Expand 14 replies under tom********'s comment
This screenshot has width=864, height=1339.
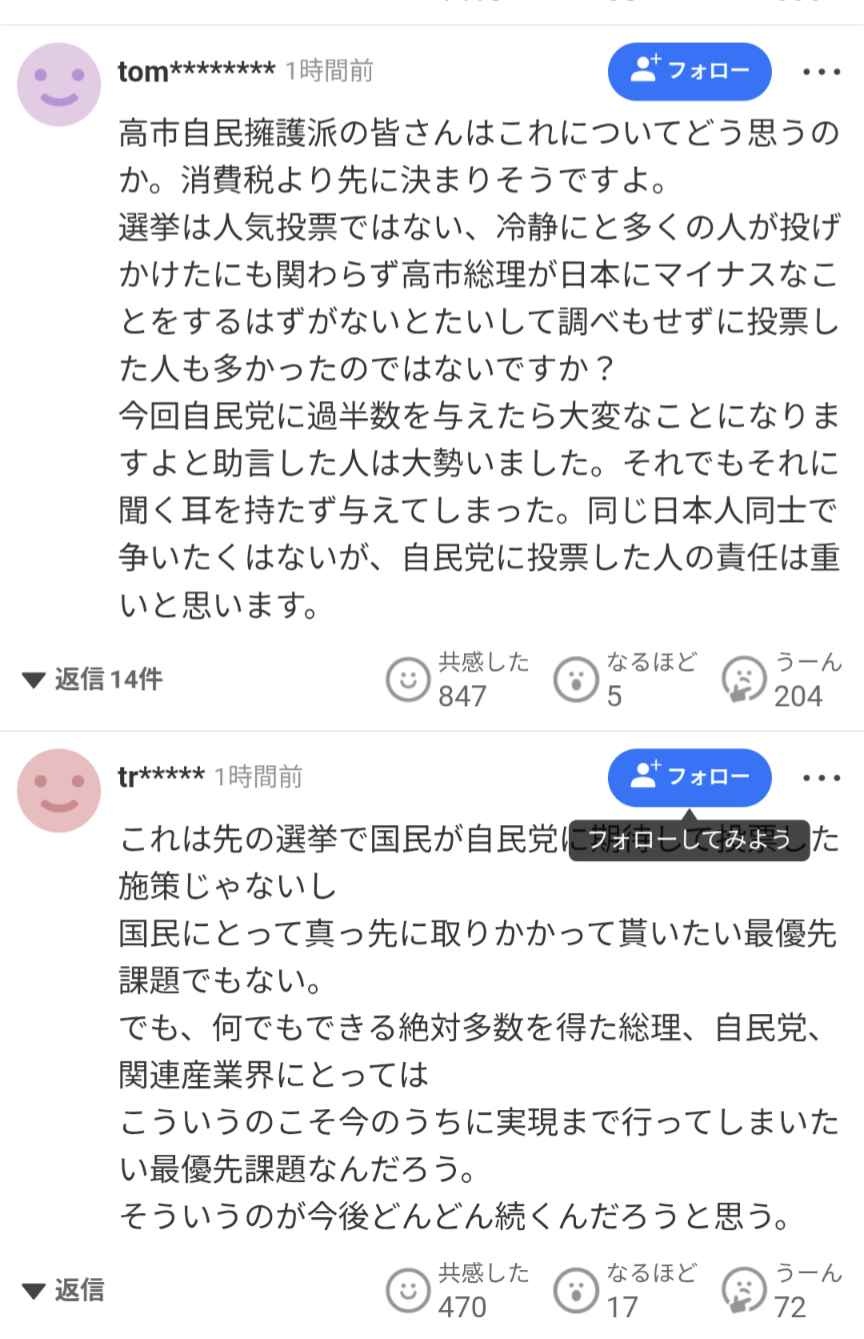92,679
